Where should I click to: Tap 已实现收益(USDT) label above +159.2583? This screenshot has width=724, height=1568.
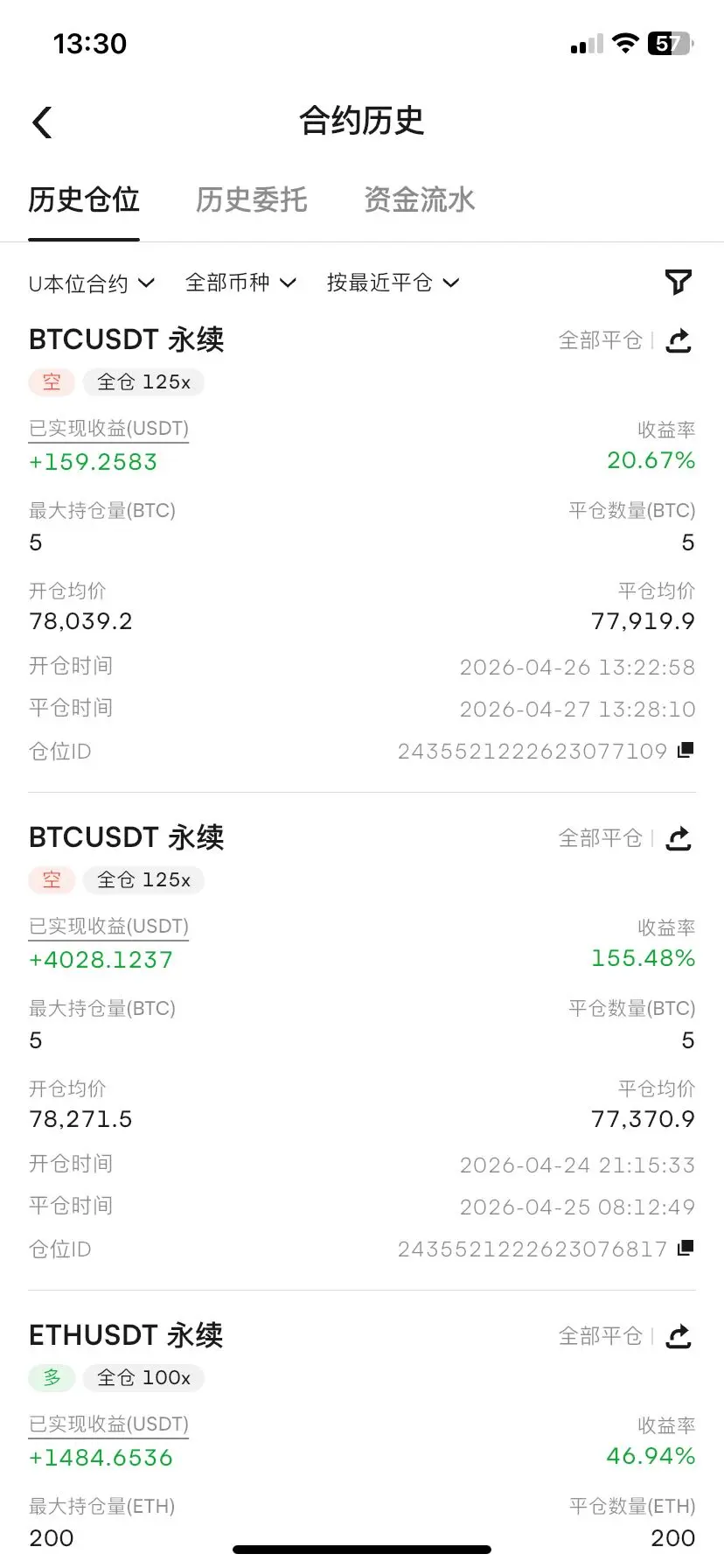click(108, 429)
